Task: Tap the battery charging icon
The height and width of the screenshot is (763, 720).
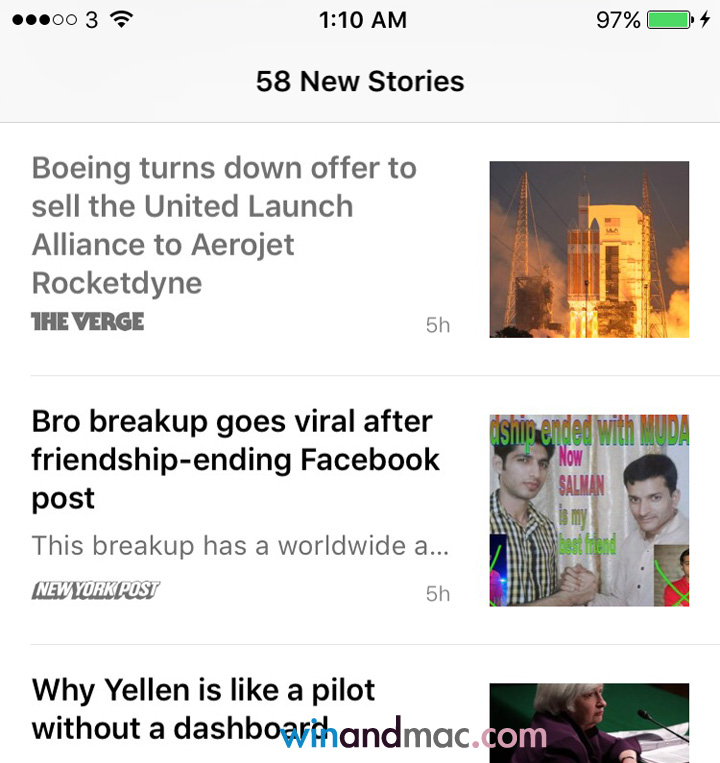Action: click(x=668, y=17)
